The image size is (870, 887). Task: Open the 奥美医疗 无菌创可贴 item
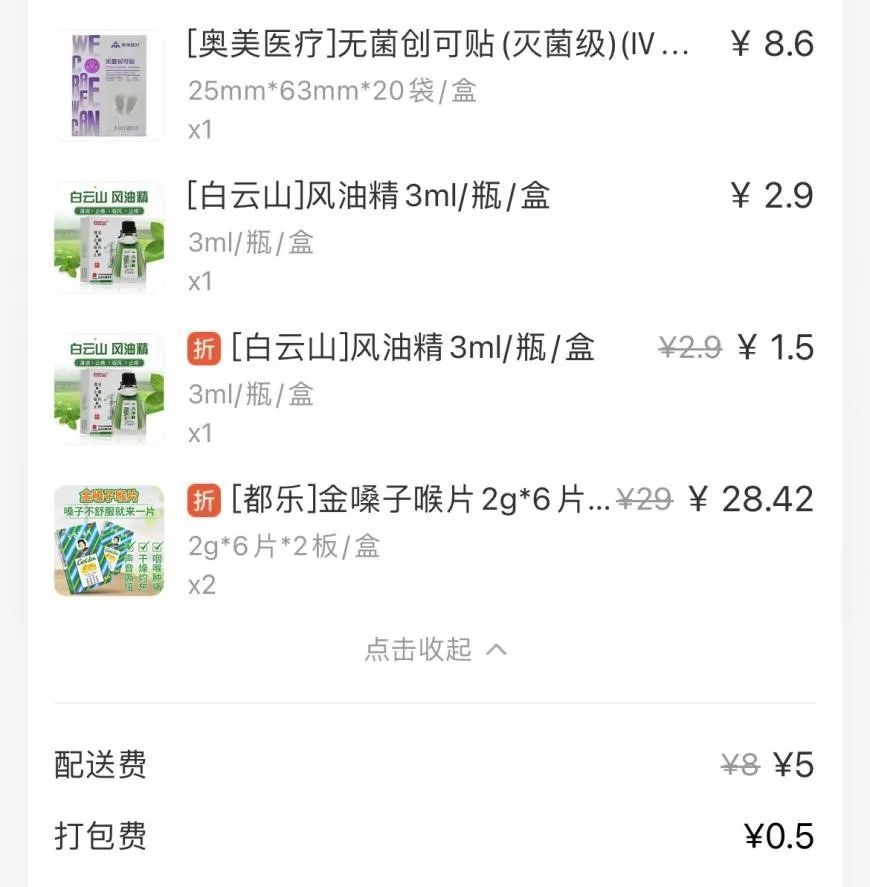point(437,45)
